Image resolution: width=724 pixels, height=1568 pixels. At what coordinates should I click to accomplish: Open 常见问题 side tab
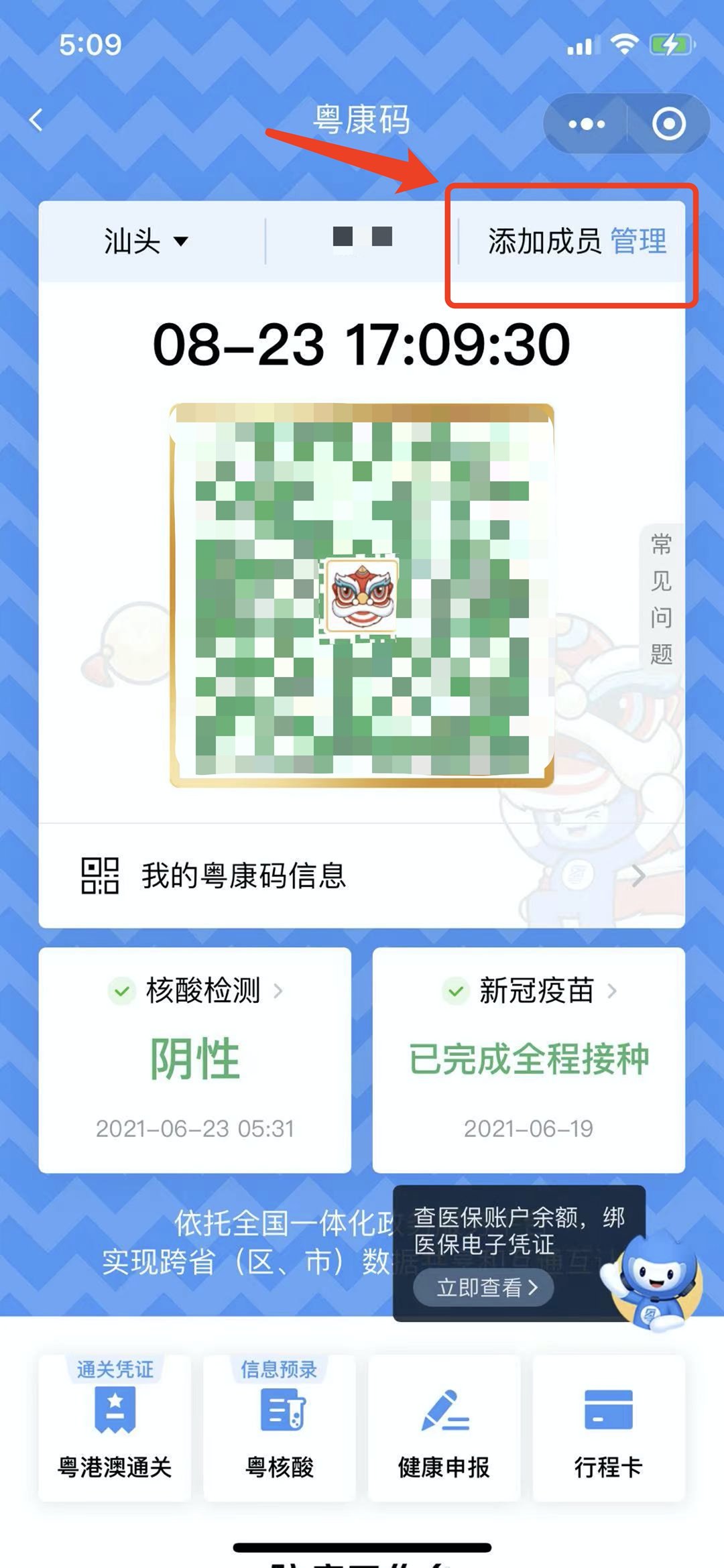point(661,599)
